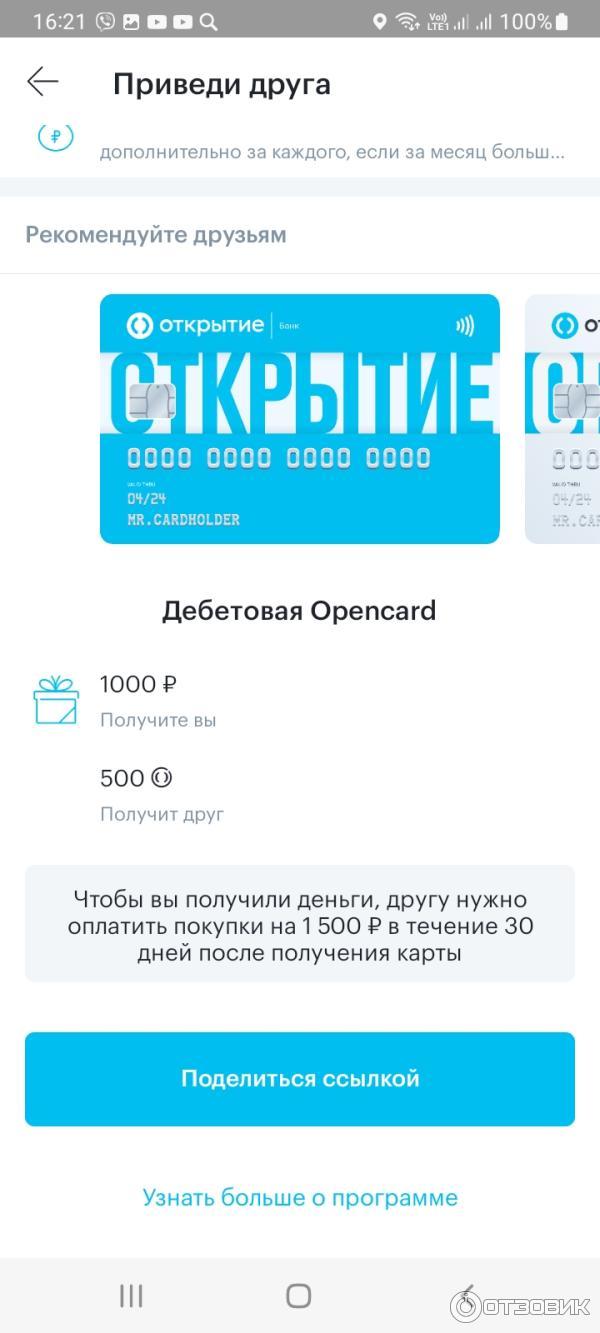Tap Поделиться ссылкой button
This screenshot has height=1333, width=600.
(x=299, y=1079)
